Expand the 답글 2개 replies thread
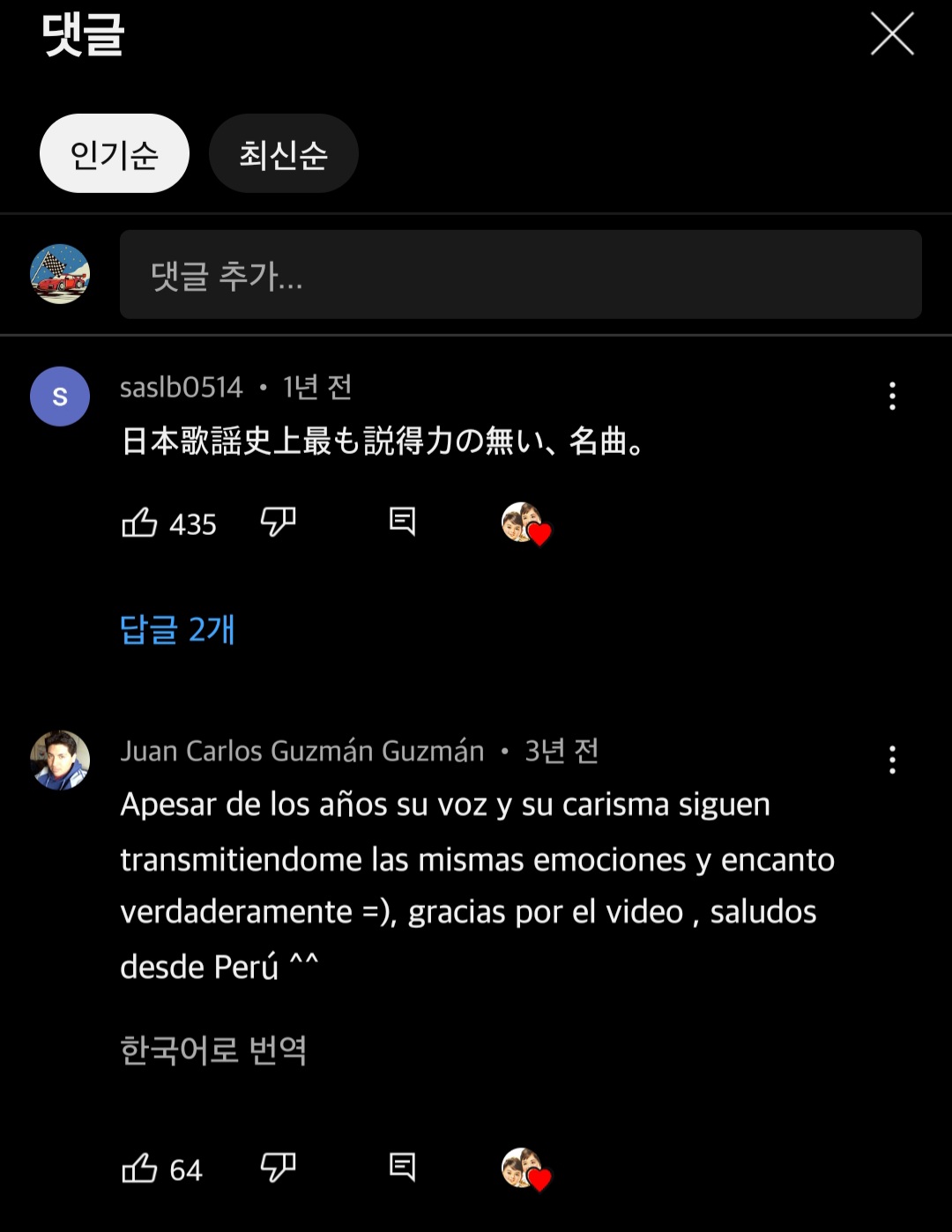Image resolution: width=952 pixels, height=1232 pixels. 176,630
